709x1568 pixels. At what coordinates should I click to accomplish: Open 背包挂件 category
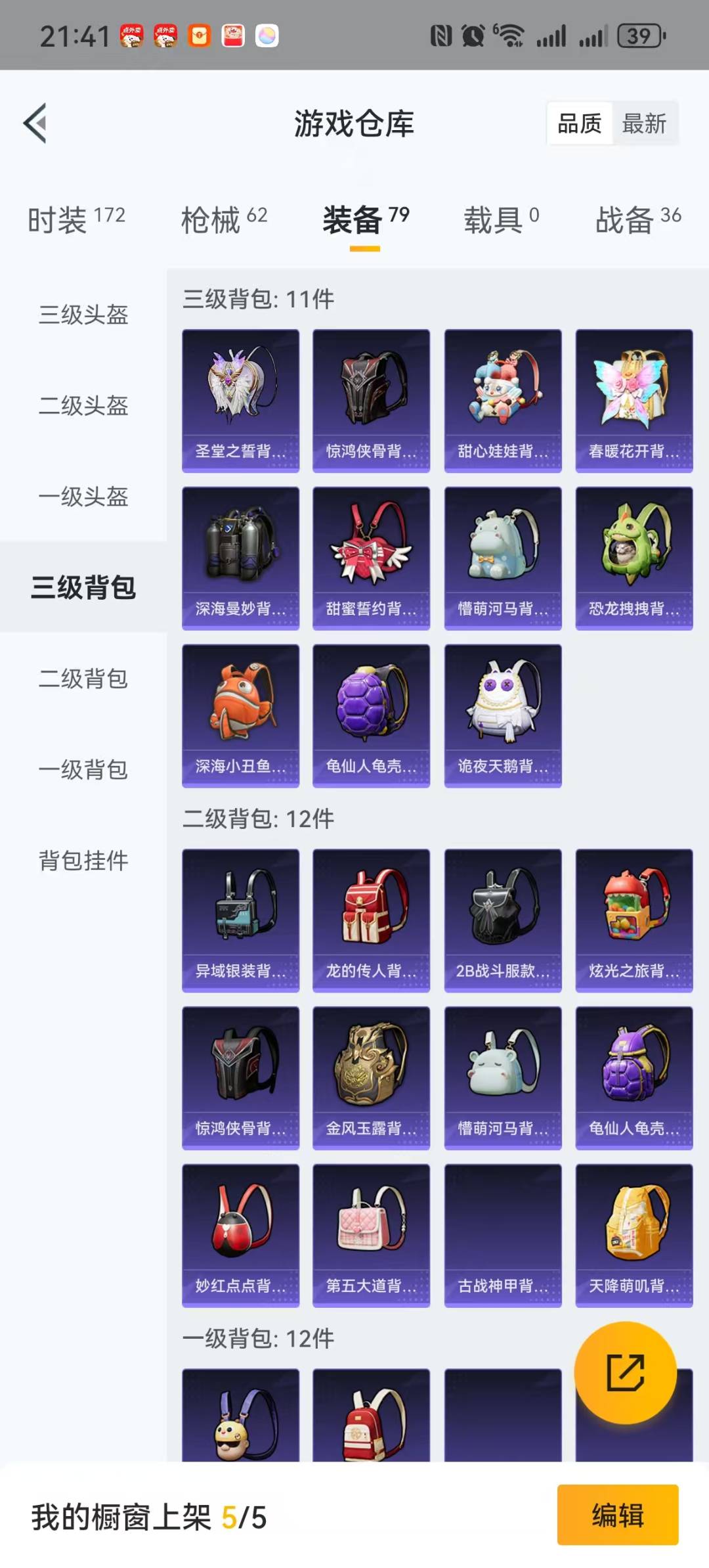pyautogui.click(x=83, y=860)
